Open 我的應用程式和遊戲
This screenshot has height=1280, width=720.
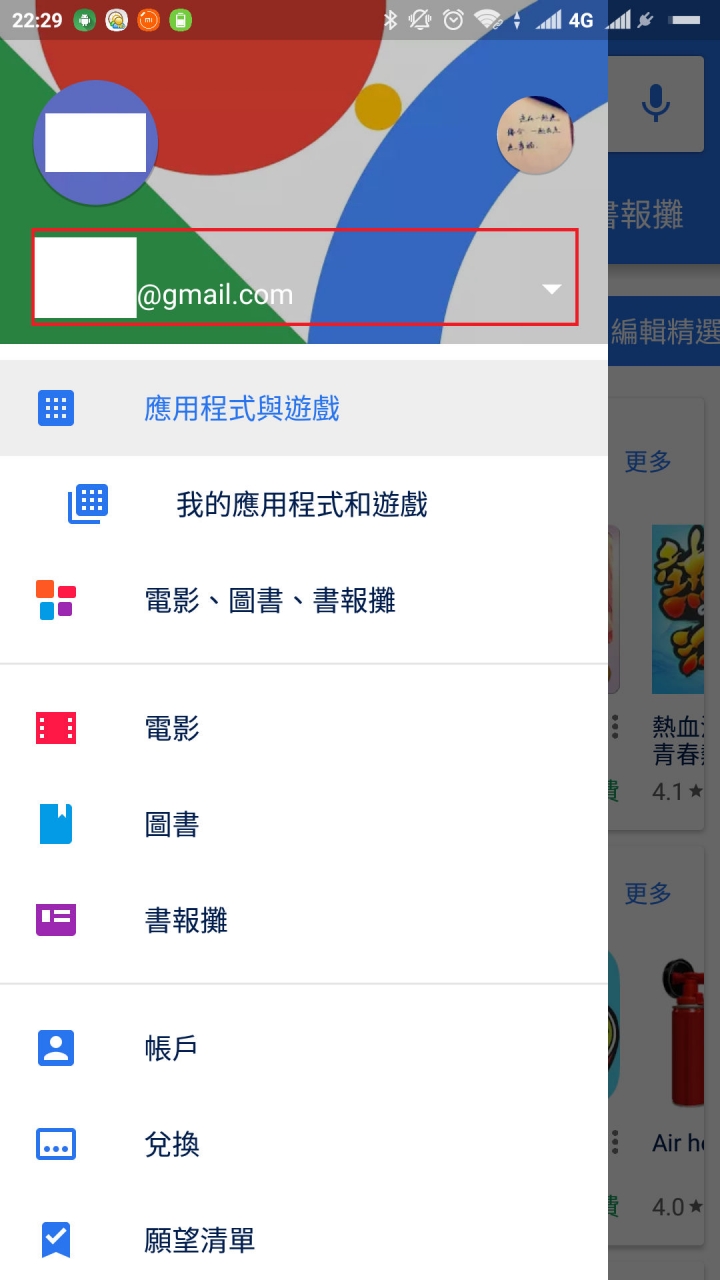301,504
